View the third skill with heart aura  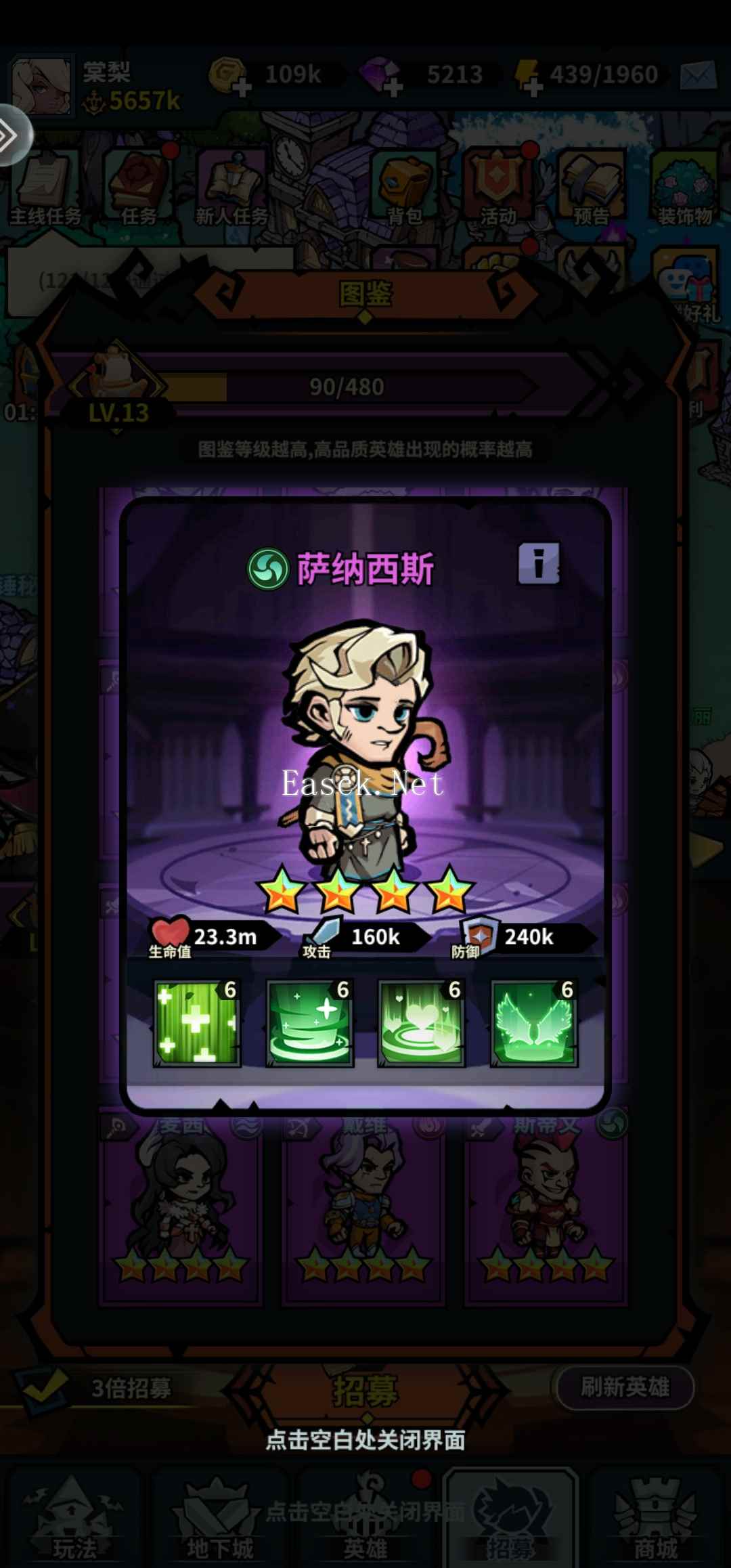[421, 1023]
